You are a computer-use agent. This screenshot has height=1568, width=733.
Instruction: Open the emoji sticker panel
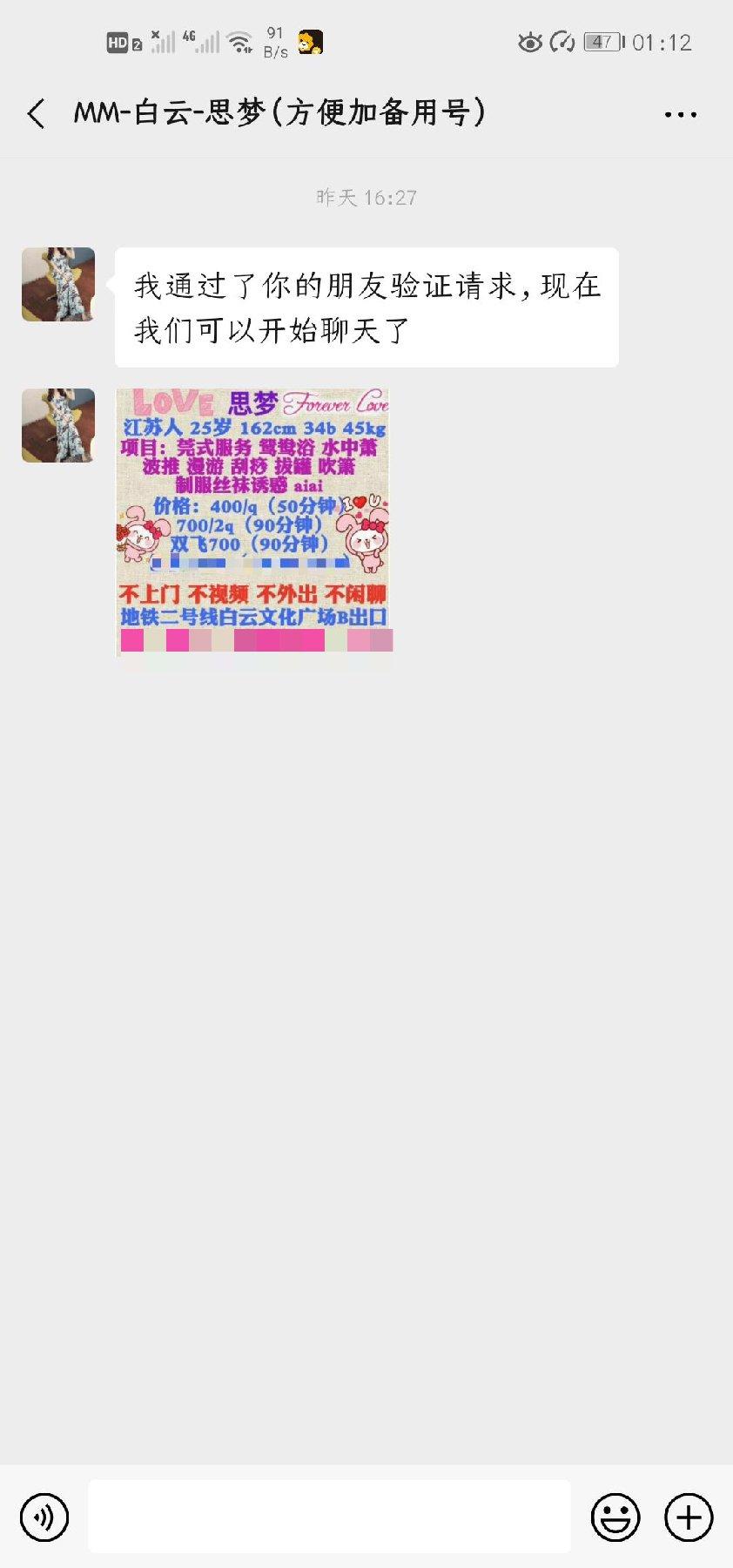pyautogui.click(x=615, y=1517)
